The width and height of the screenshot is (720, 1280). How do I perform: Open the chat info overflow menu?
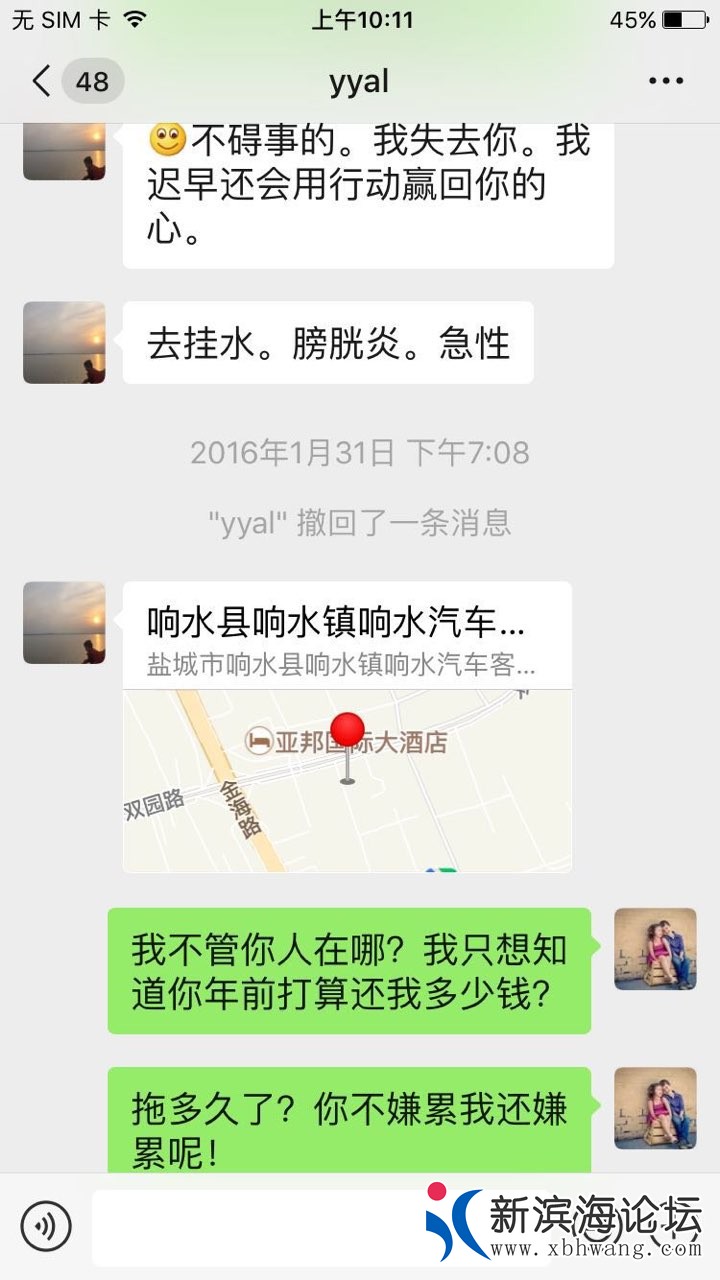pos(666,81)
